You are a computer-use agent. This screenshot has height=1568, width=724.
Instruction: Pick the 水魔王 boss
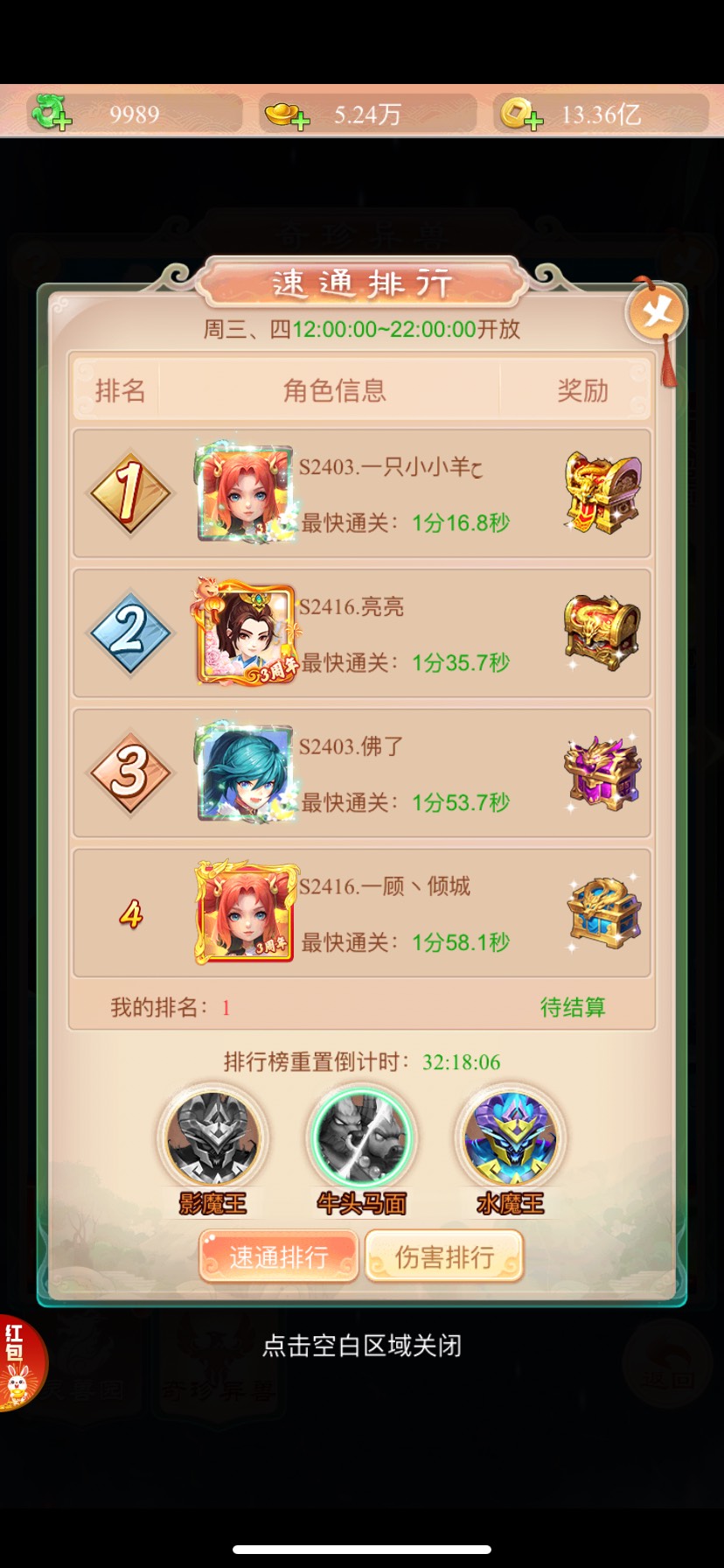511,1138
